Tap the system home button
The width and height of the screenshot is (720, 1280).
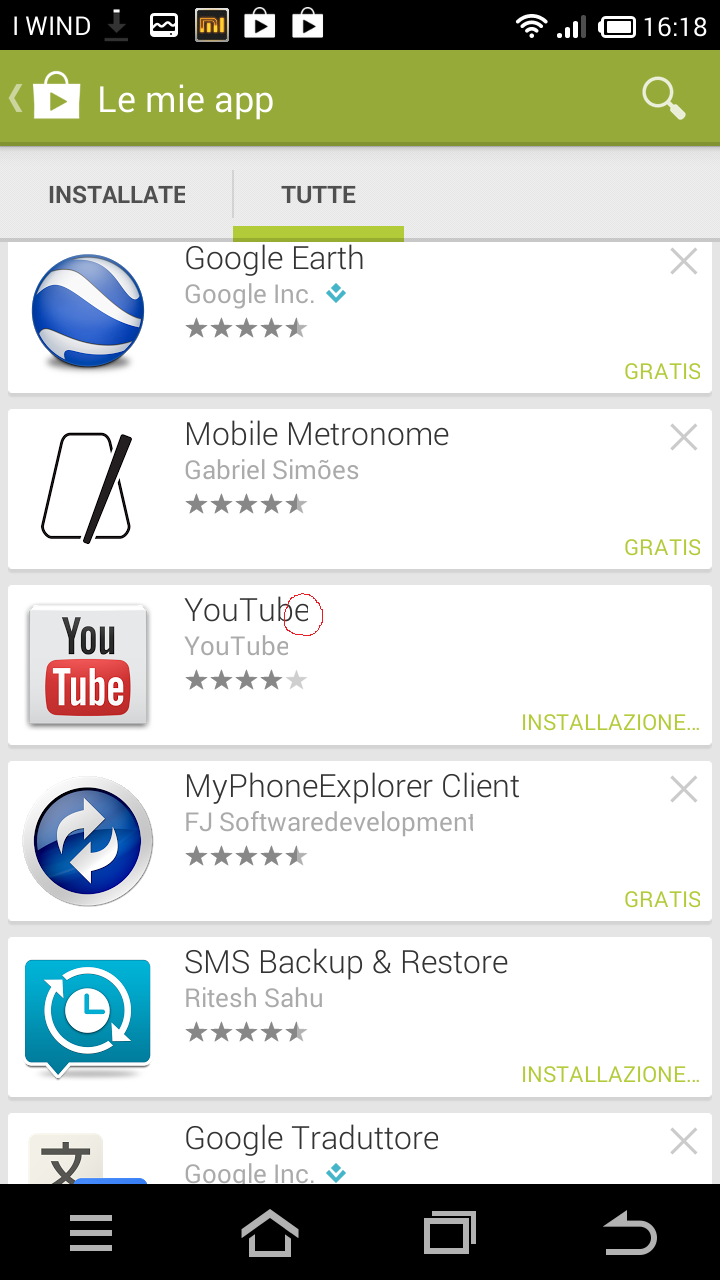coord(270,1233)
